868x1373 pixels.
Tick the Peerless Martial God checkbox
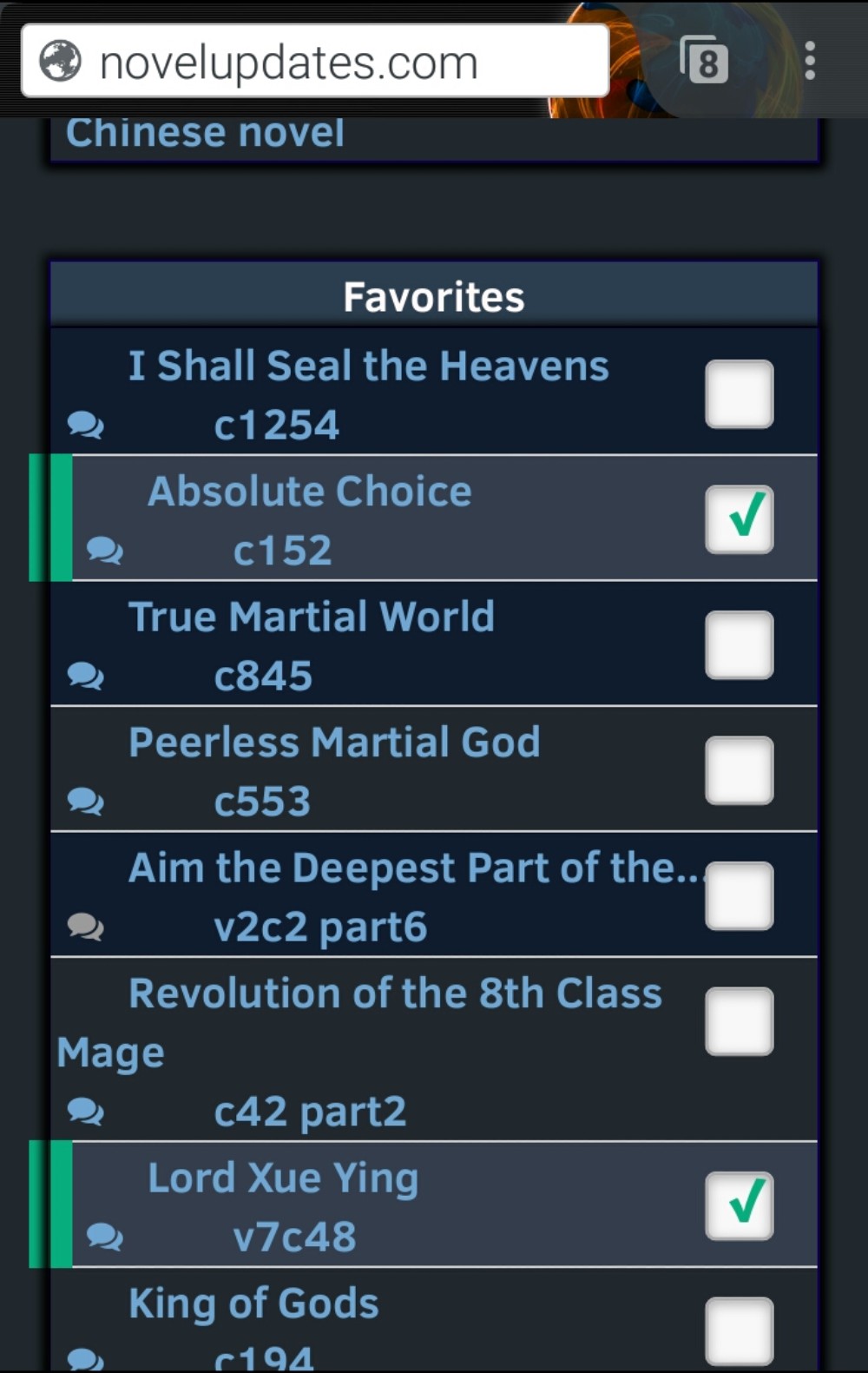pos(739,770)
